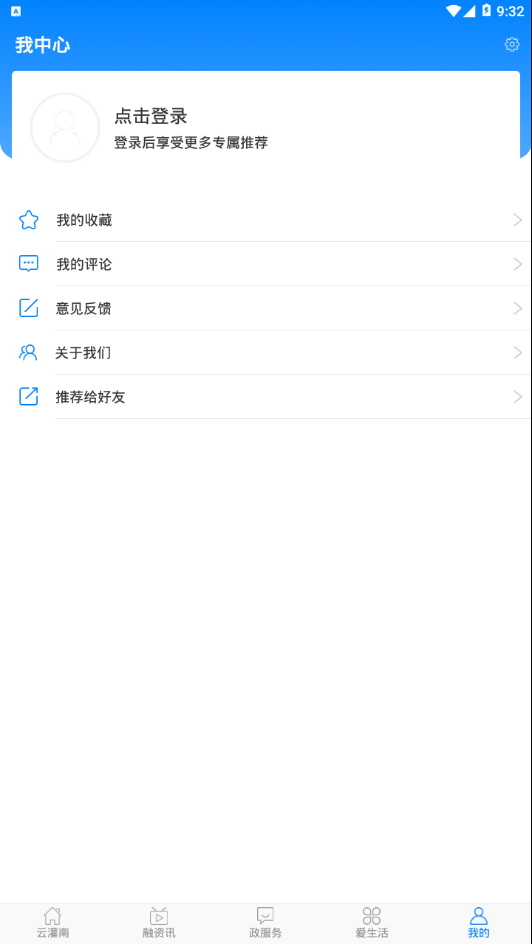Screen dimensions: 532x944
Task: Open 我的收藏 favorites
Action: (266, 220)
